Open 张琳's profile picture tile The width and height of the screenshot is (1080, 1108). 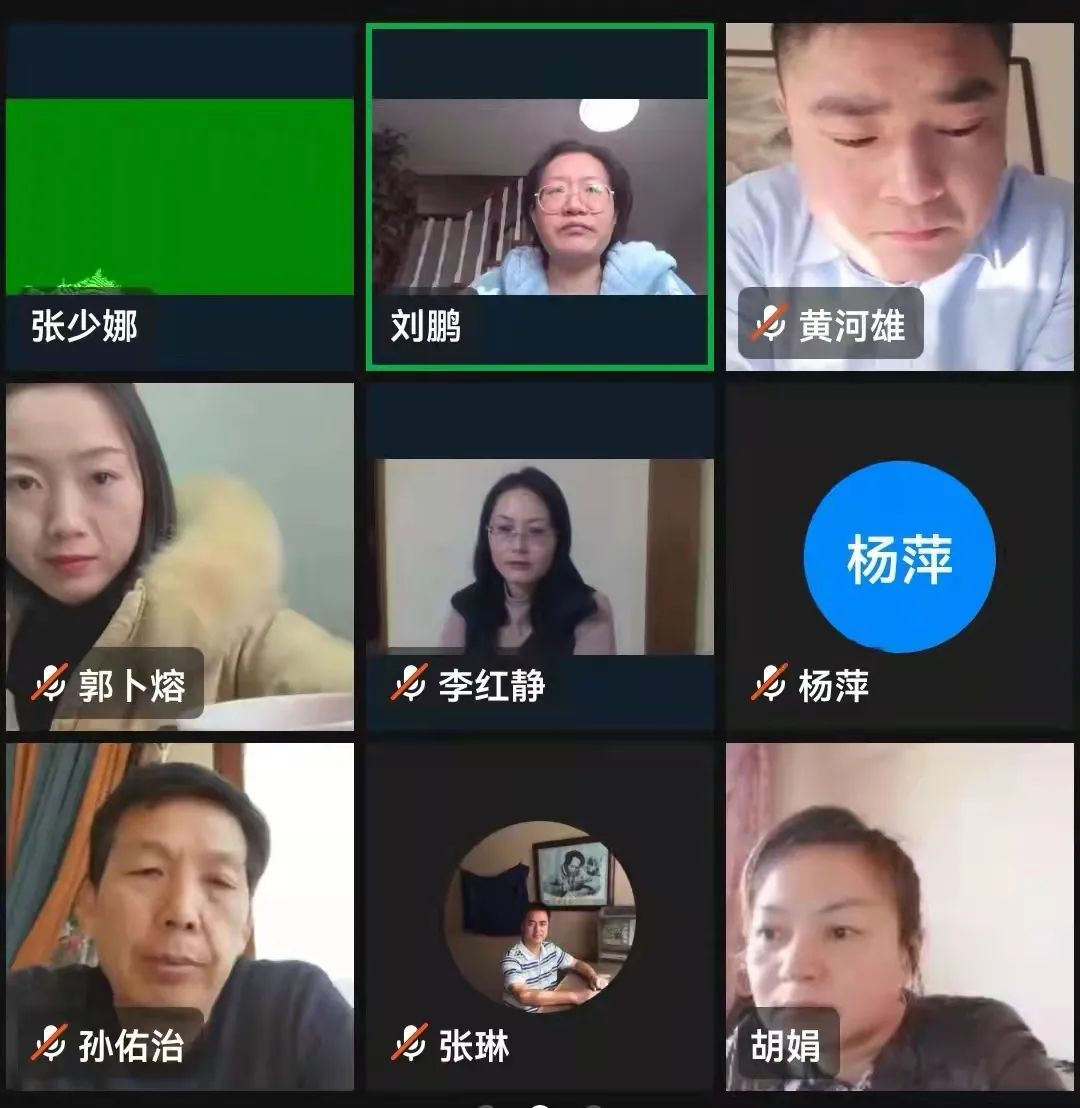click(x=540, y=915)
